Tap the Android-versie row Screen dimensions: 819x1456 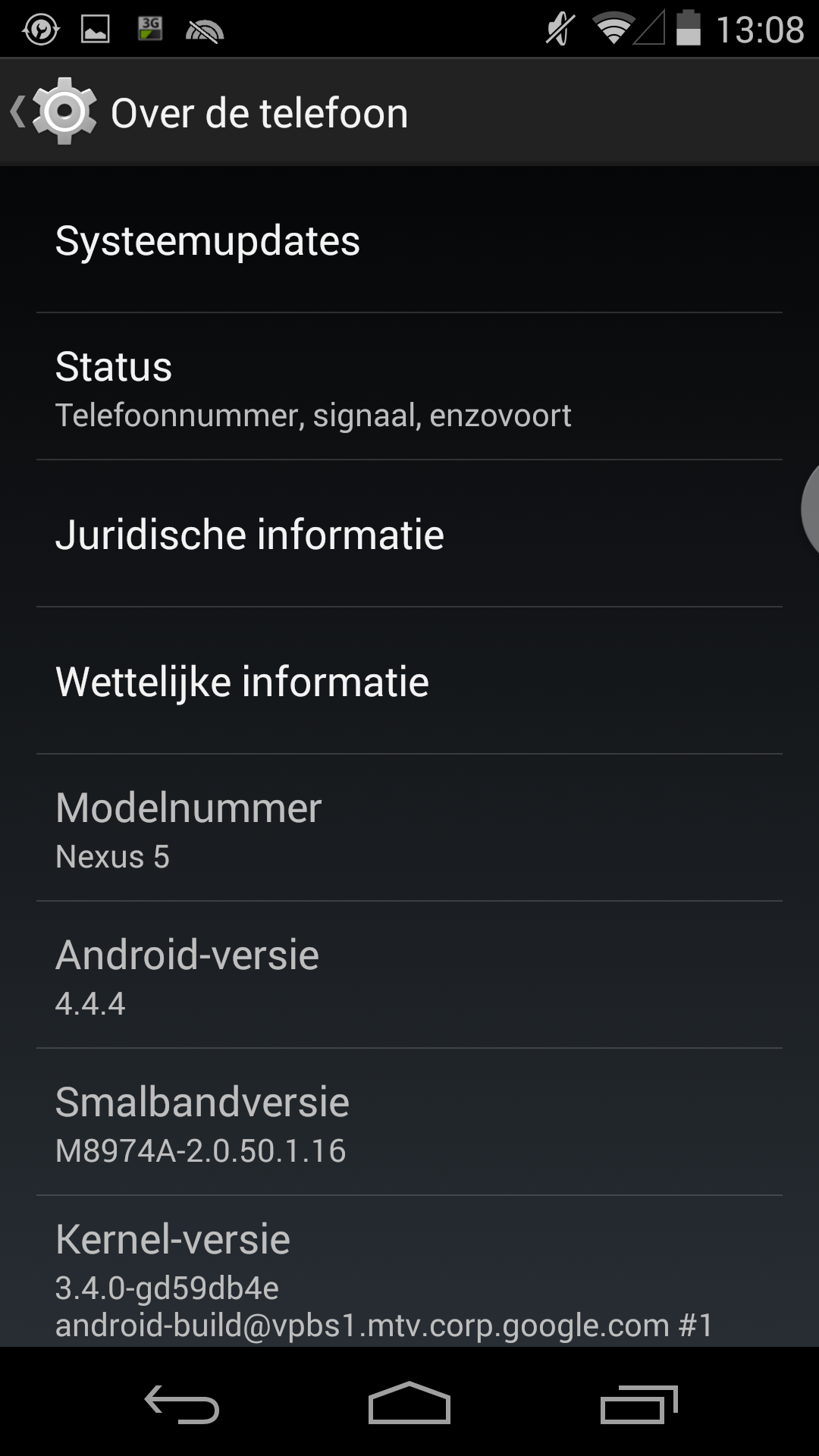(x=409, y=975)
